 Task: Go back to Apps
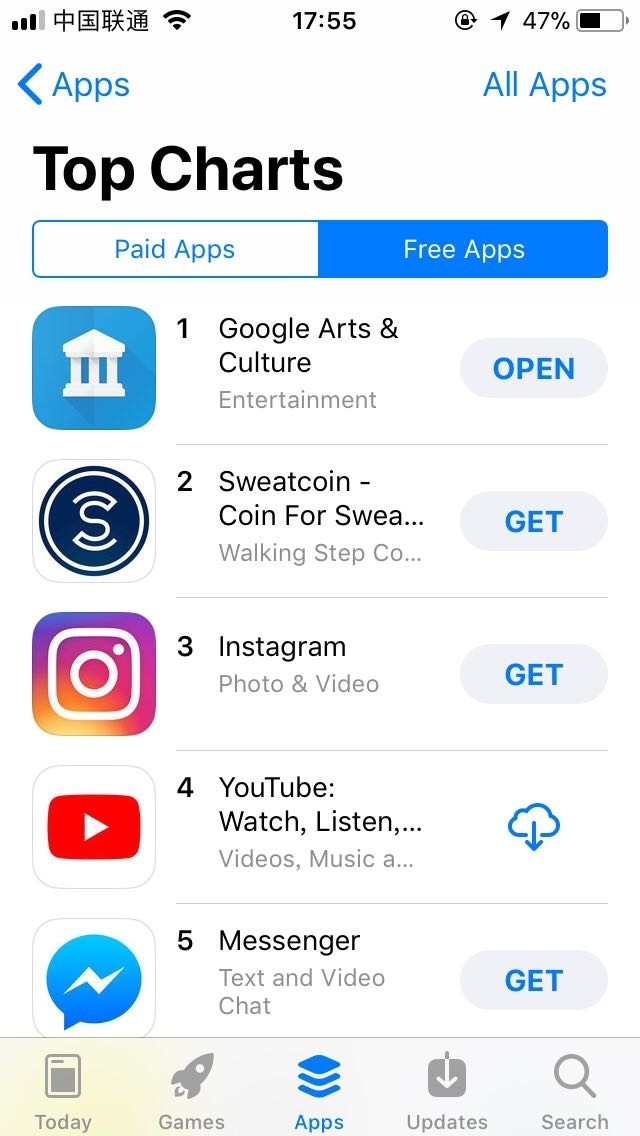point(74,85)
